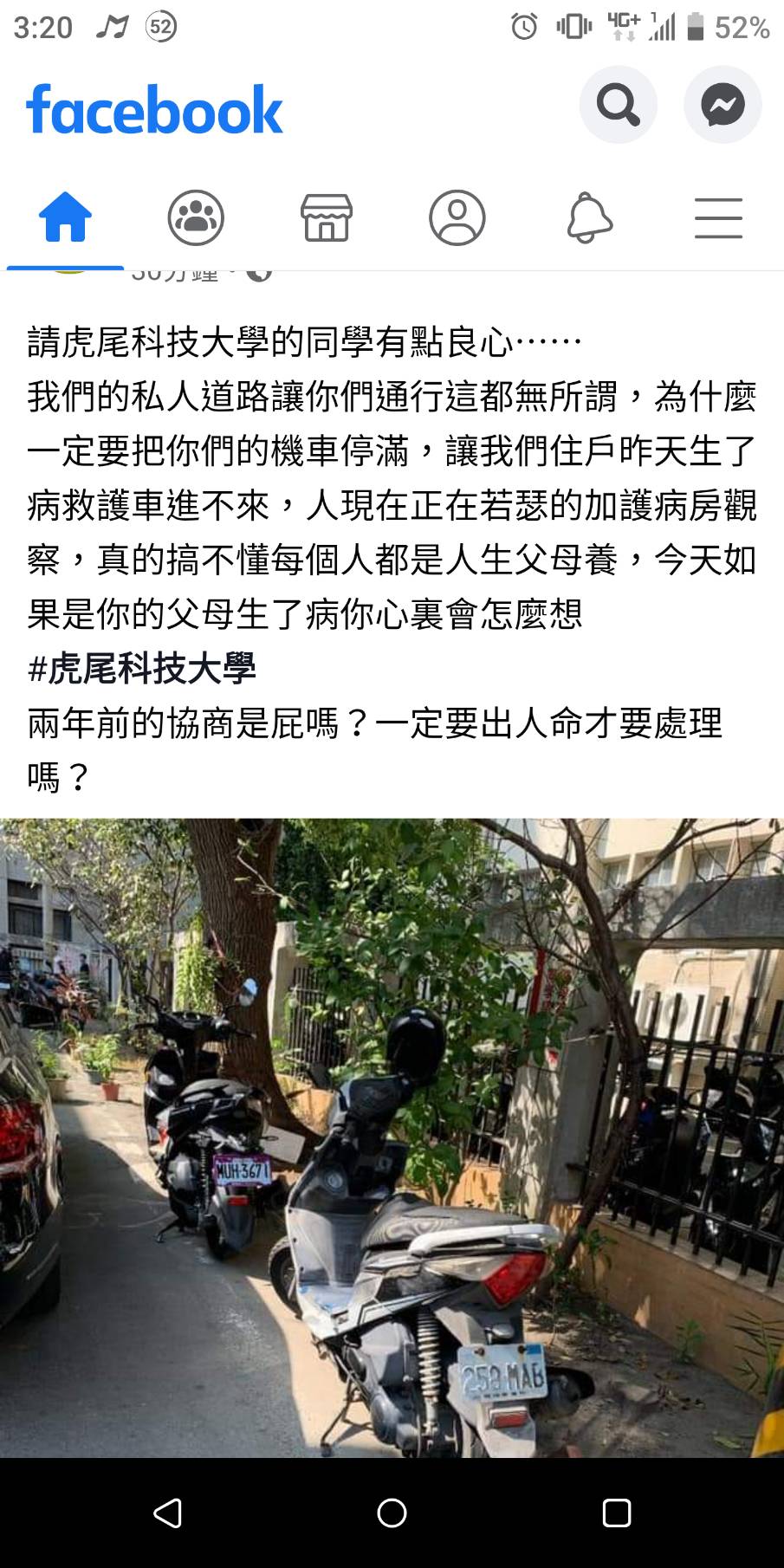
Task: Go back with system back button
Action: click(x=167, y=1513)
